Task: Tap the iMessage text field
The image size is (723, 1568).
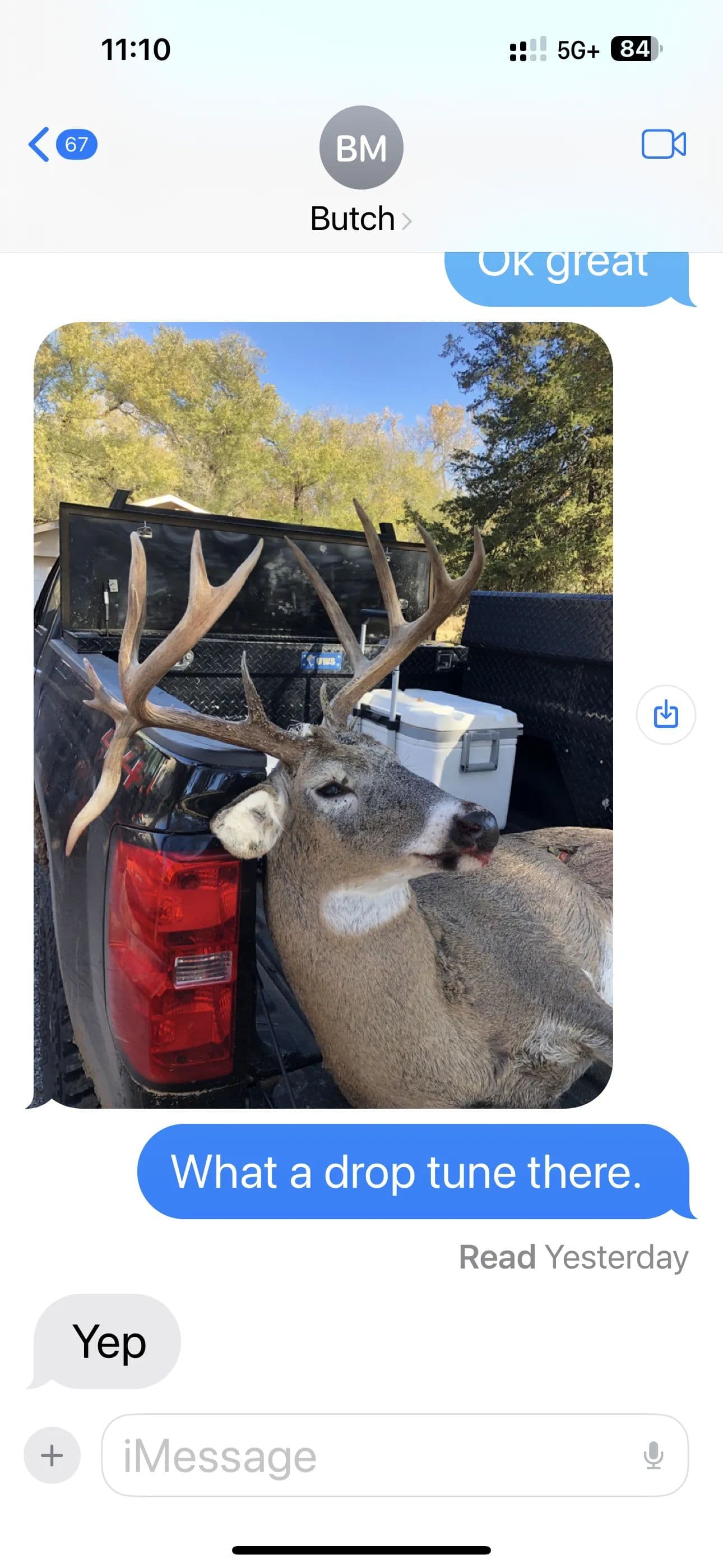Action: coord(365,1456)
